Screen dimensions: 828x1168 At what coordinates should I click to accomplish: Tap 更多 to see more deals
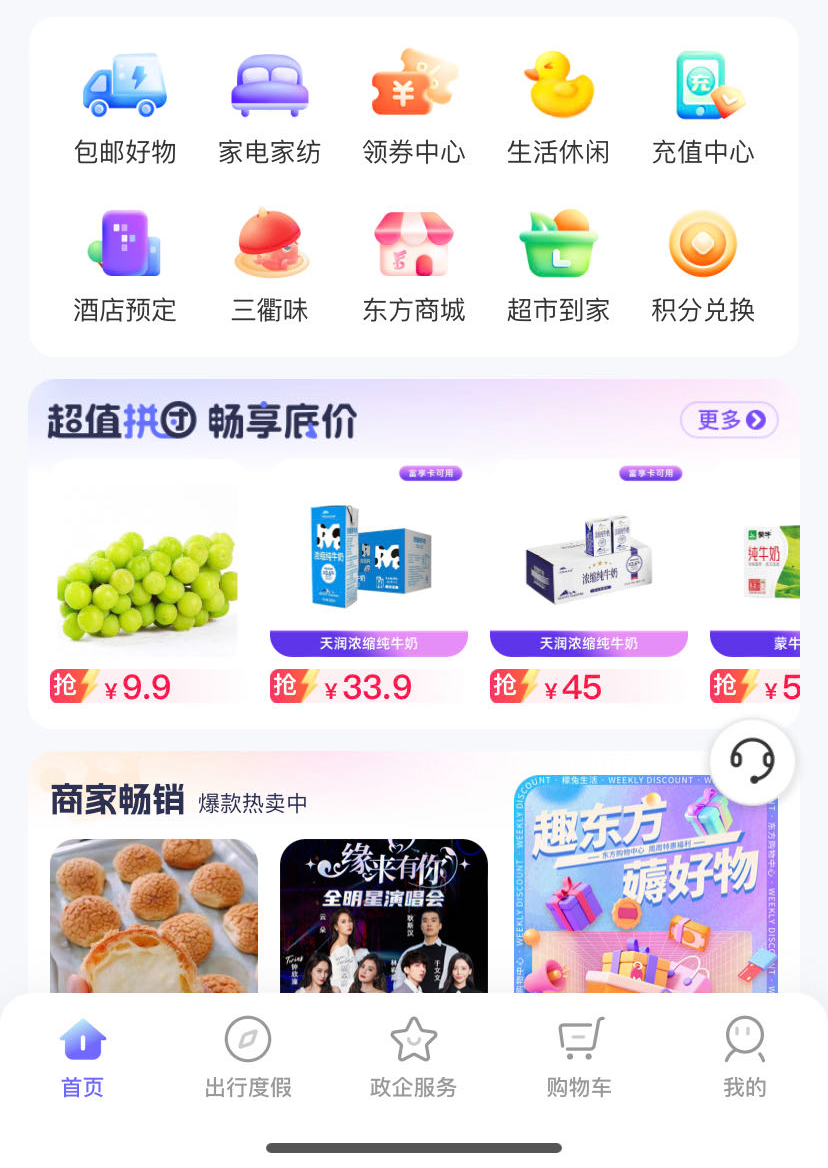pos(729,420)
